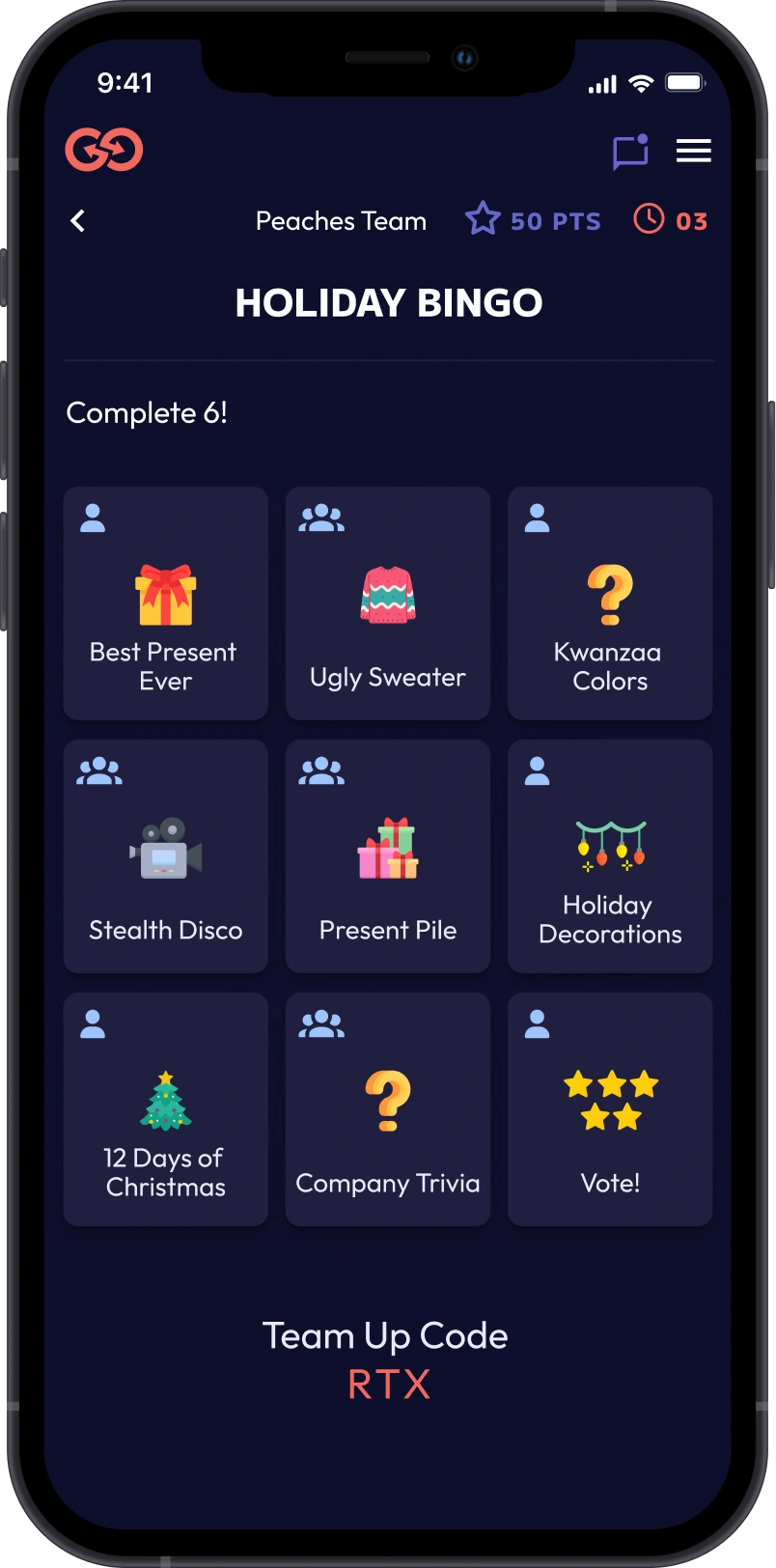776x1568 pixels.
Task: Select the Ugly Sweater challenge
Action: 388,603
